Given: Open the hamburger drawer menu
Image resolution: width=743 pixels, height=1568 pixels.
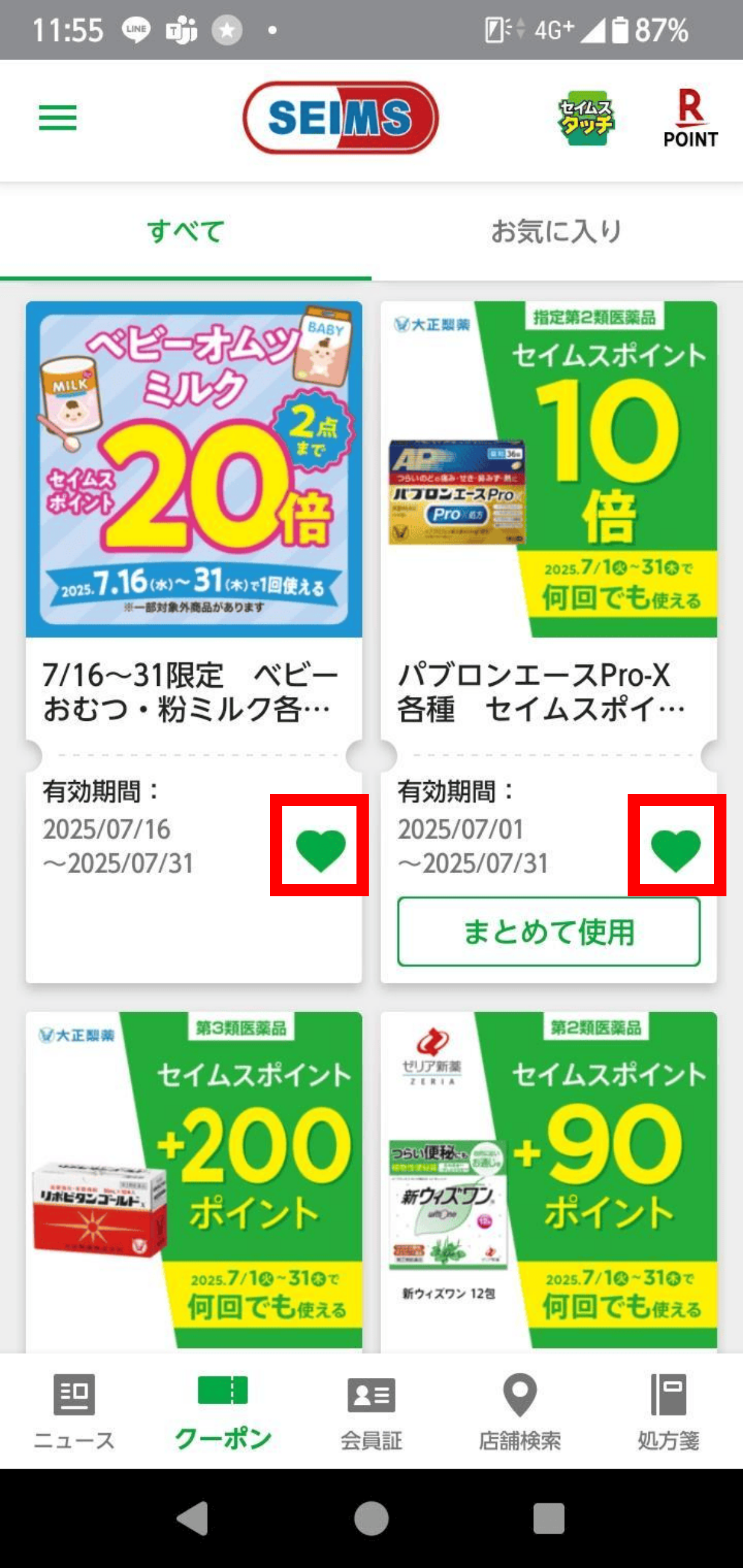Looking at the screenshot, I should (58, 117).
